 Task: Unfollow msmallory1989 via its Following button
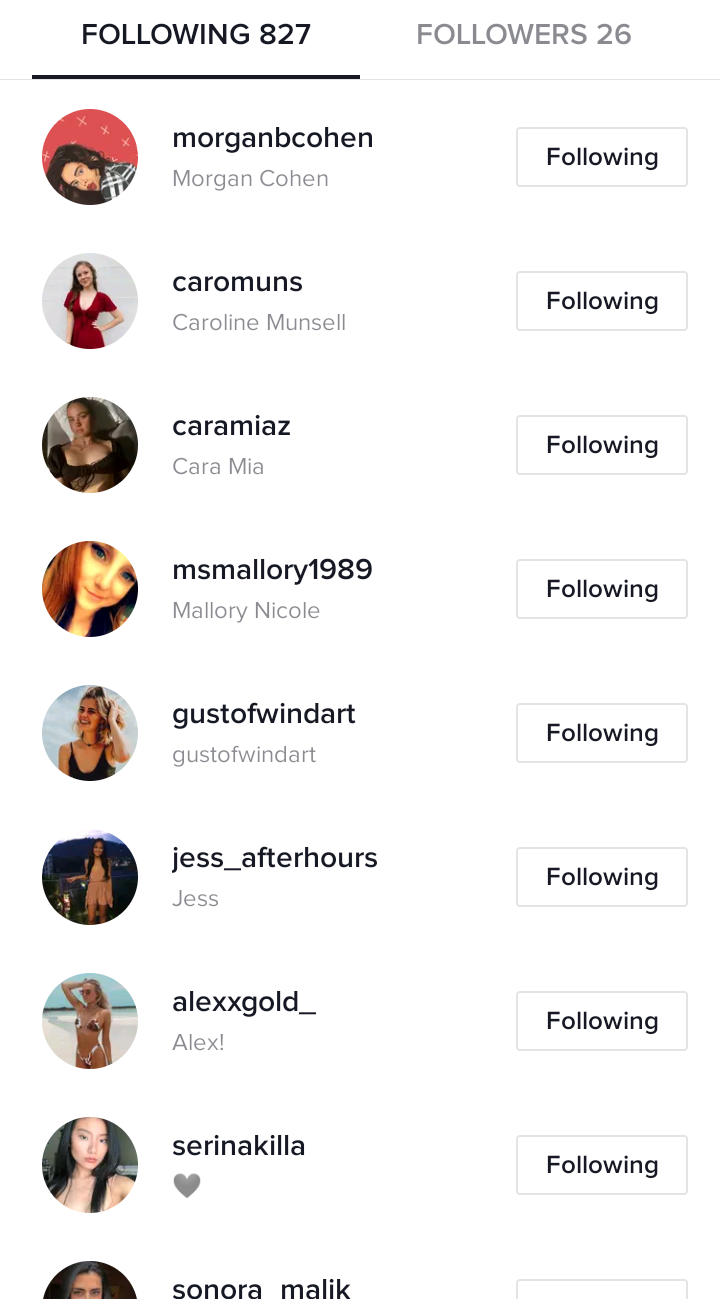tap(601, 589)
